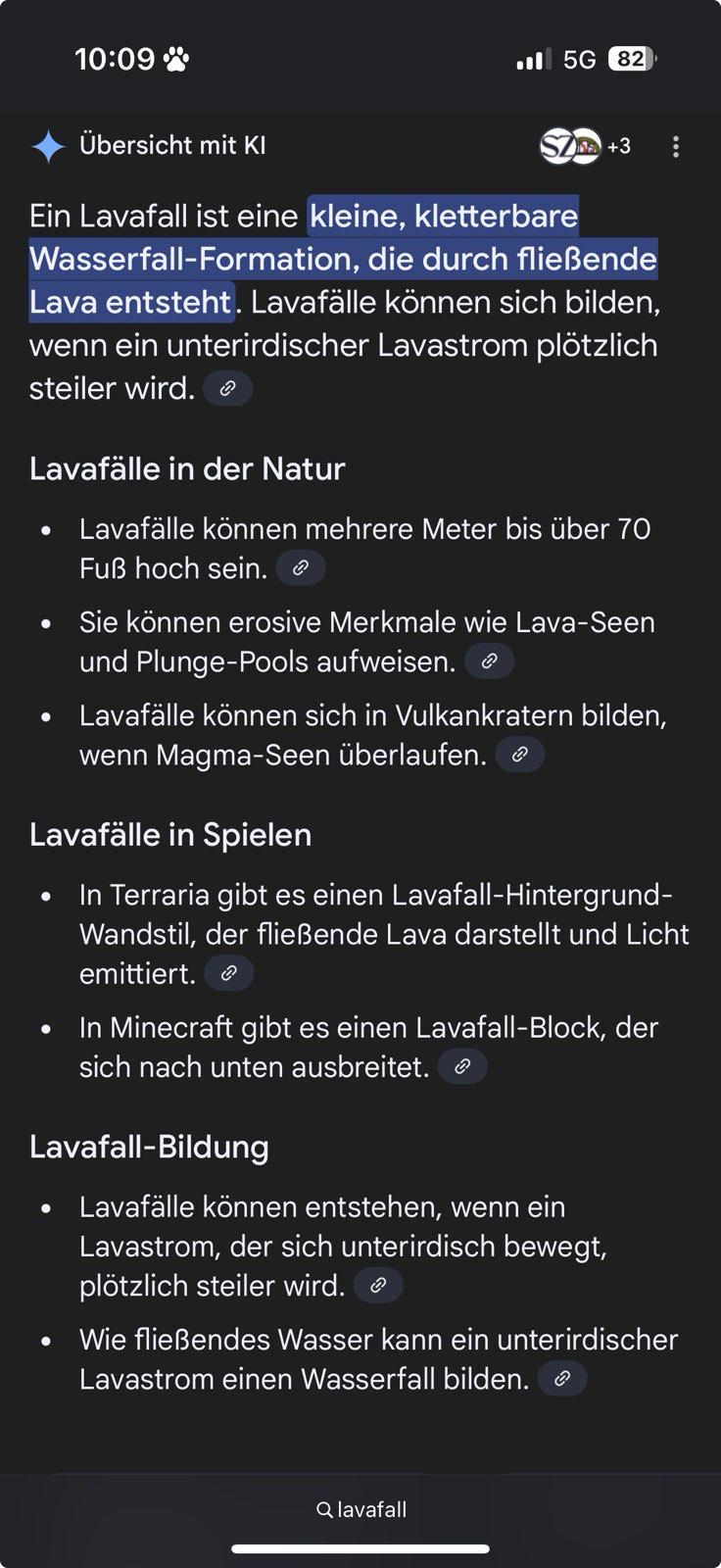Open source link after 'Wasserfall bilden'
721x1568 pixels.
tap(562, 1379)
